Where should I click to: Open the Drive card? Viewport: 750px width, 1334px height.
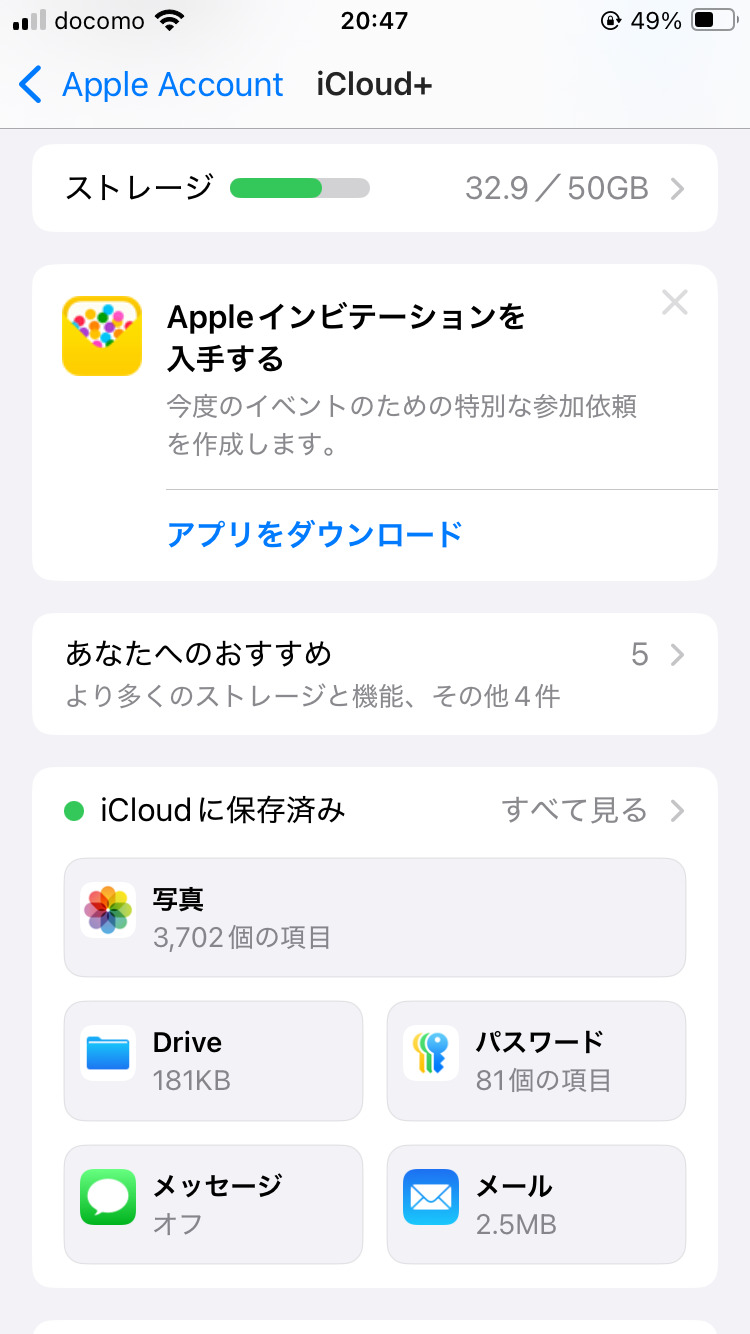[x=213, y=1061]
